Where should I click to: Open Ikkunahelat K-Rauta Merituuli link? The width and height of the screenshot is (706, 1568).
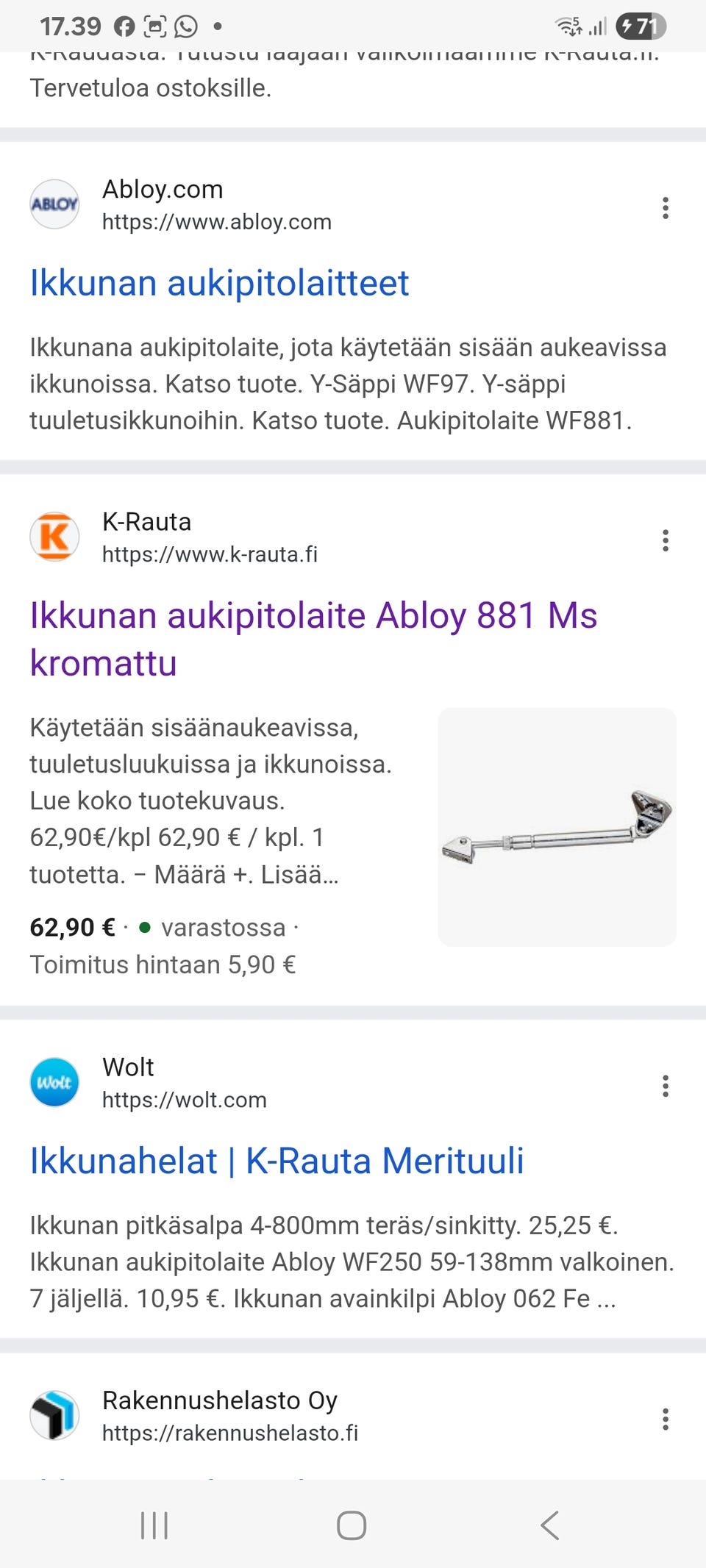point(277,1160)
